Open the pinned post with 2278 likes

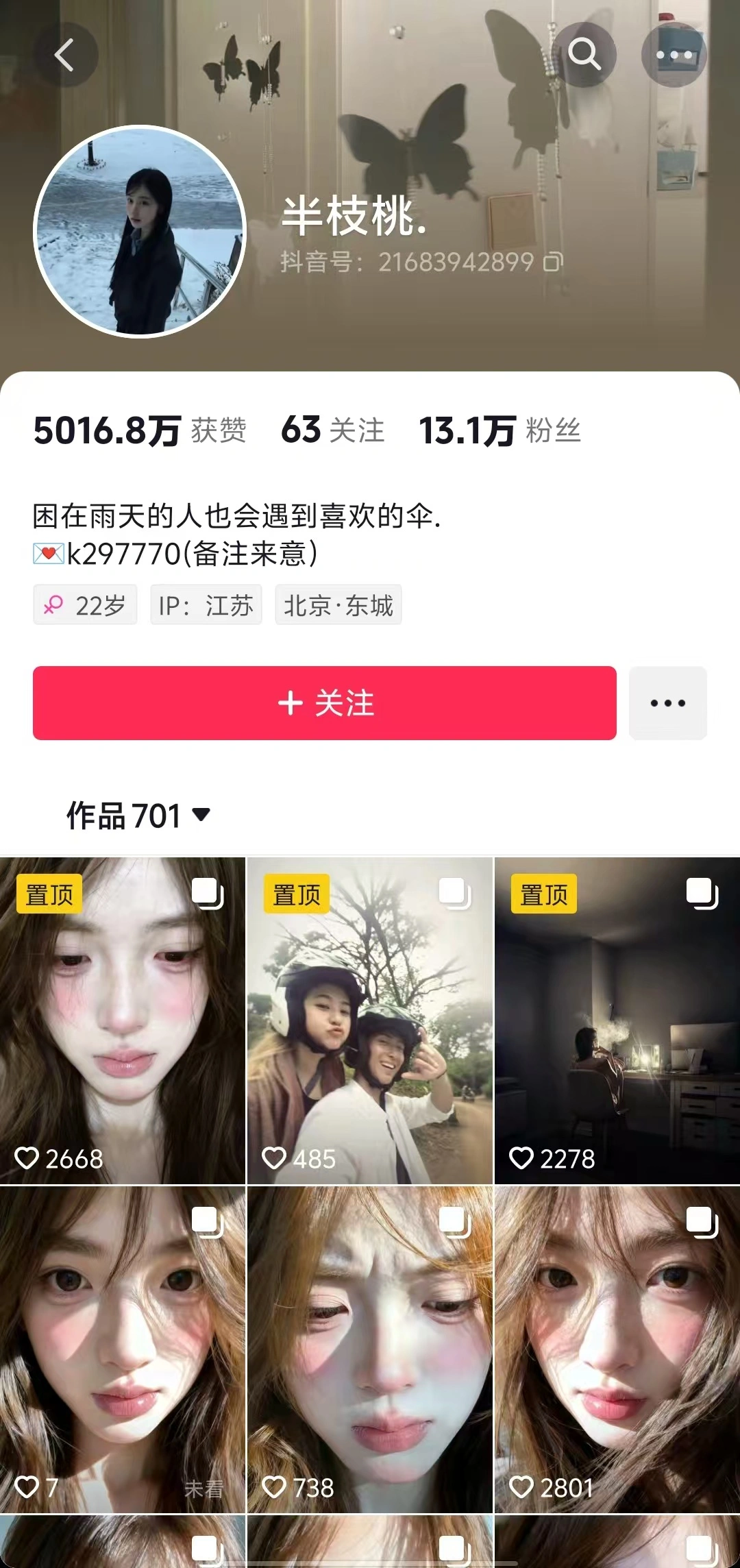click(x=617, y=1021)
